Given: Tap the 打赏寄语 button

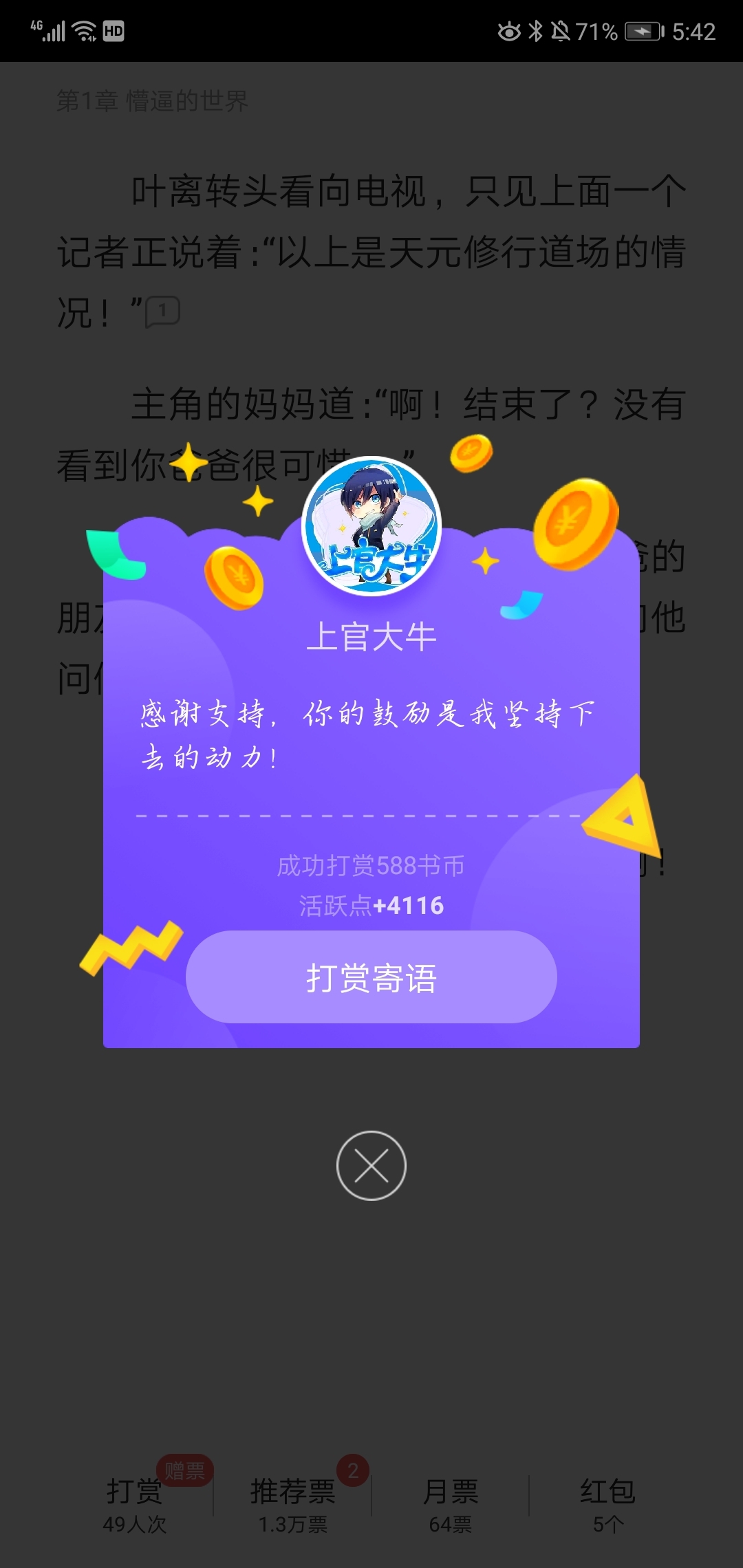Looking at the screenshot, I should [x=371, y=977].
